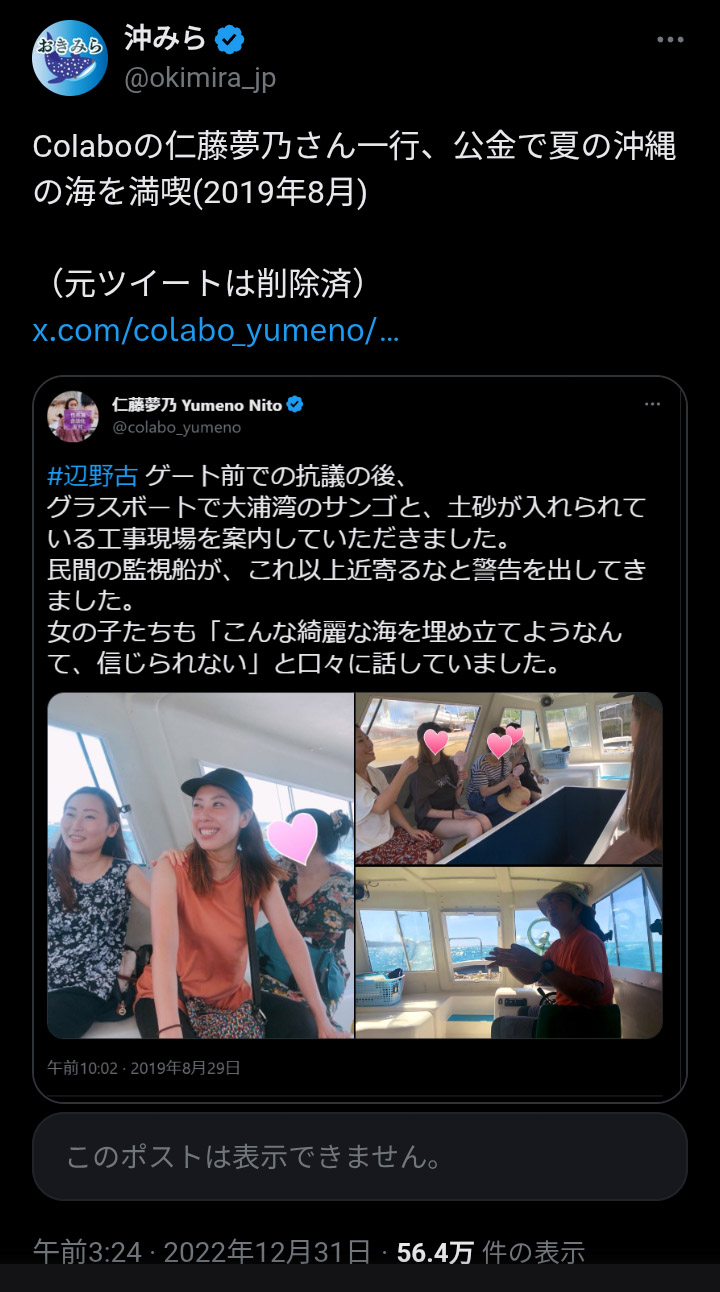The image size is (720, 1292).
Task: Open the post's overflow menu
Action: (x=670, y=40)
